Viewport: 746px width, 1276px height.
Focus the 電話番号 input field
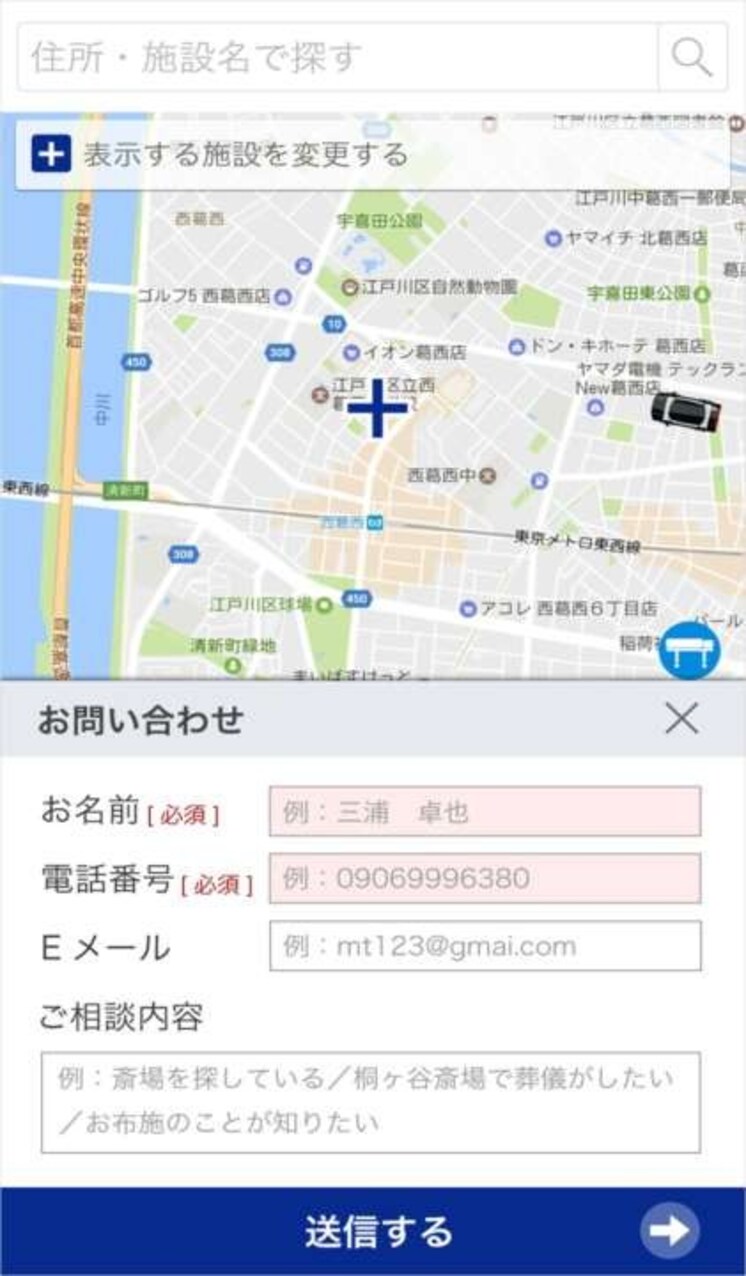click(x=485, y=878)
